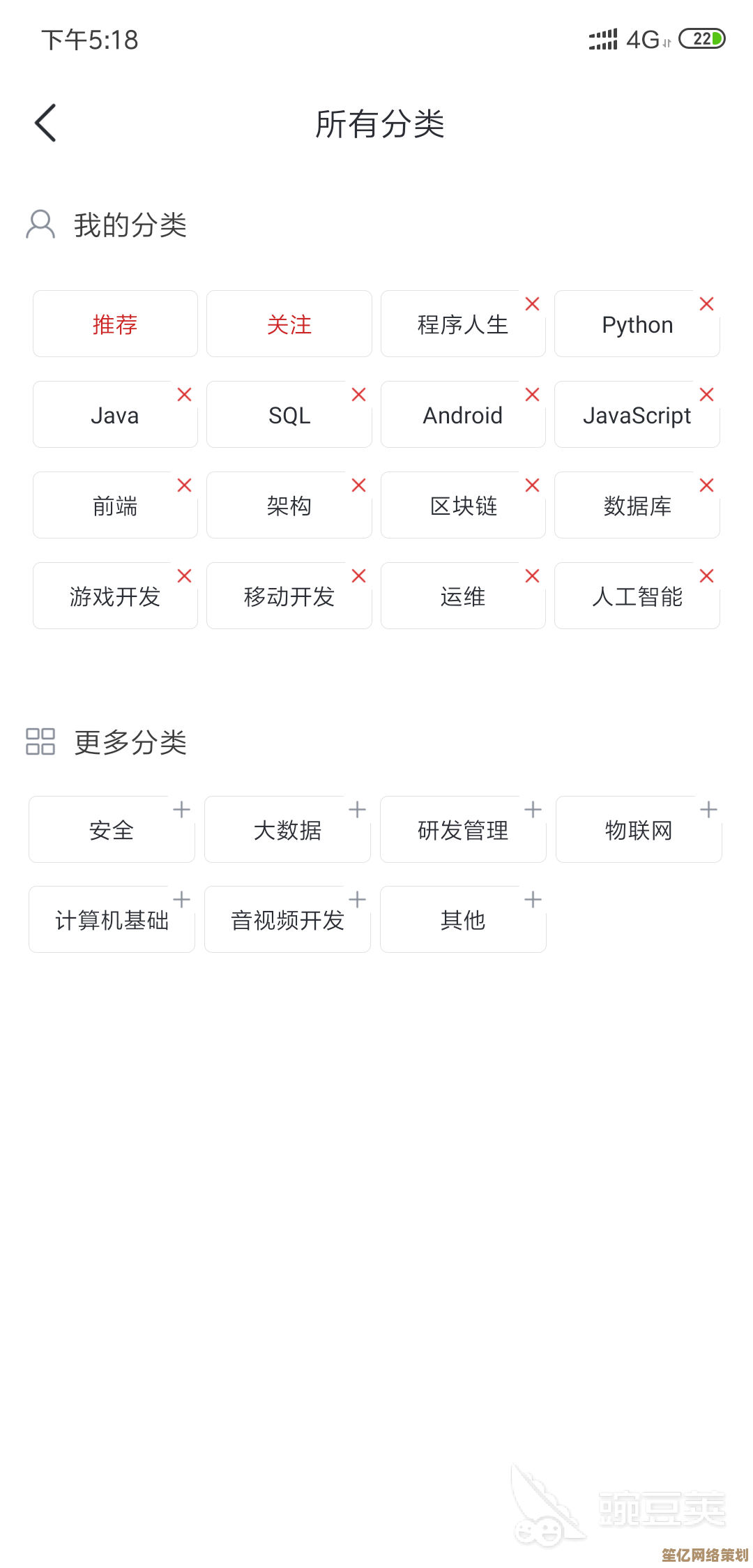Remove JavaScript via its red X
The height and width of the screenshot is (1568, 753).
click(706, 395)
